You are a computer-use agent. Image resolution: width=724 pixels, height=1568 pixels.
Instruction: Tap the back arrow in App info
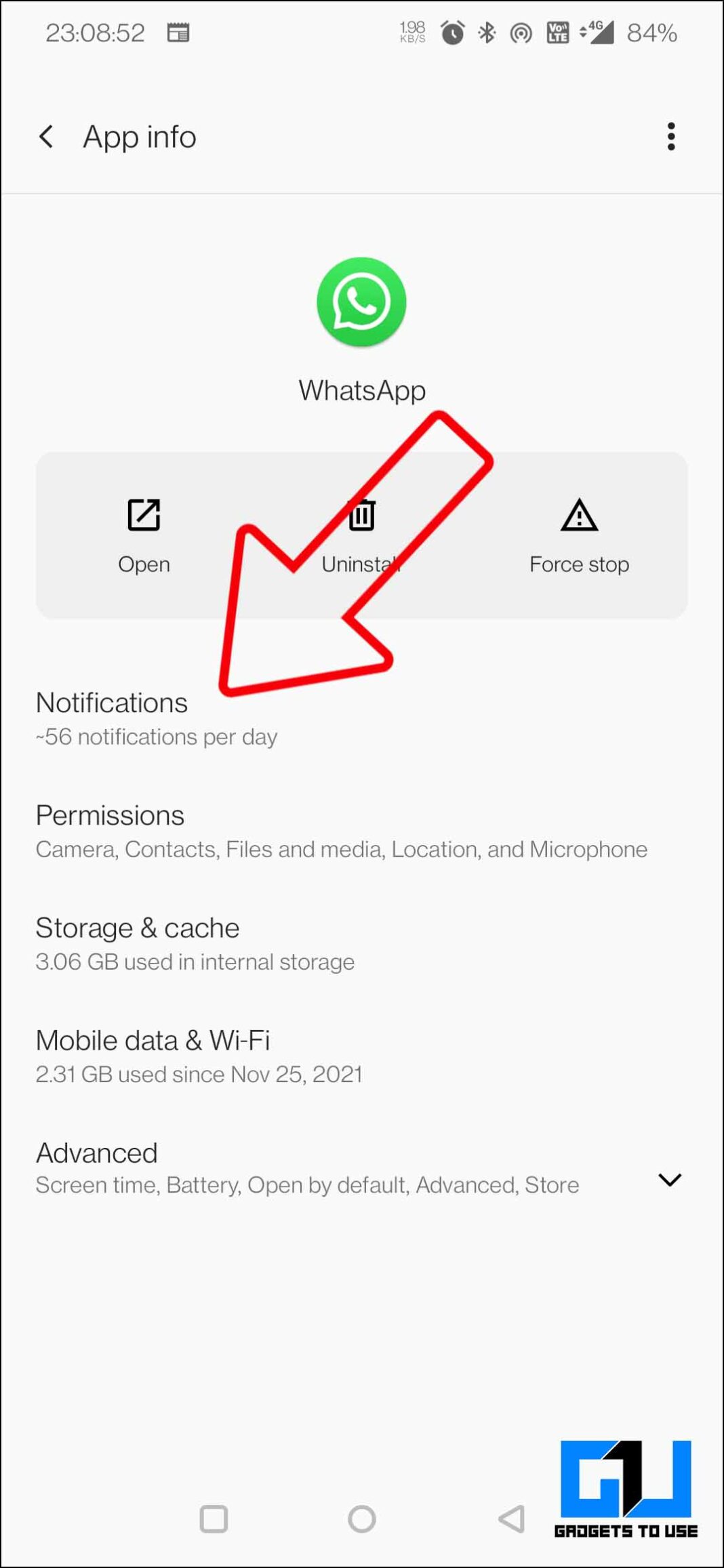click(x=46, y=136)
